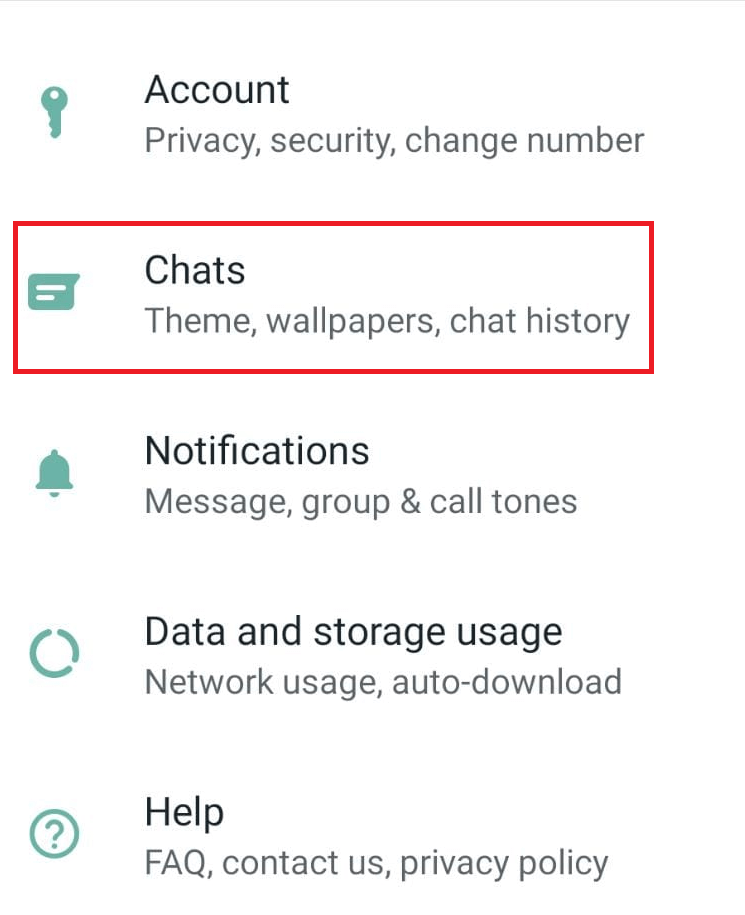Click the question mark Help icon
The image size is (745, 915).
pos(53,832)
